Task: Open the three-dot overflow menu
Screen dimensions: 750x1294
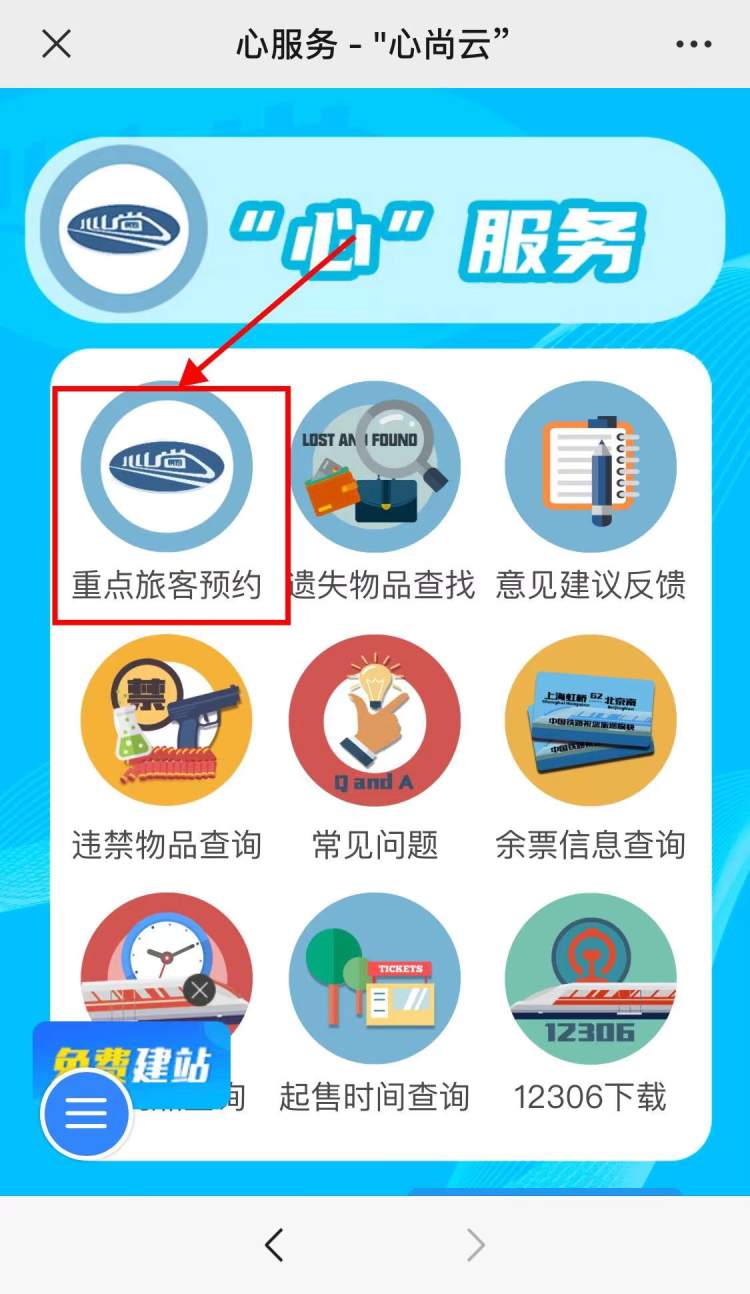Action: click(694, 44)
